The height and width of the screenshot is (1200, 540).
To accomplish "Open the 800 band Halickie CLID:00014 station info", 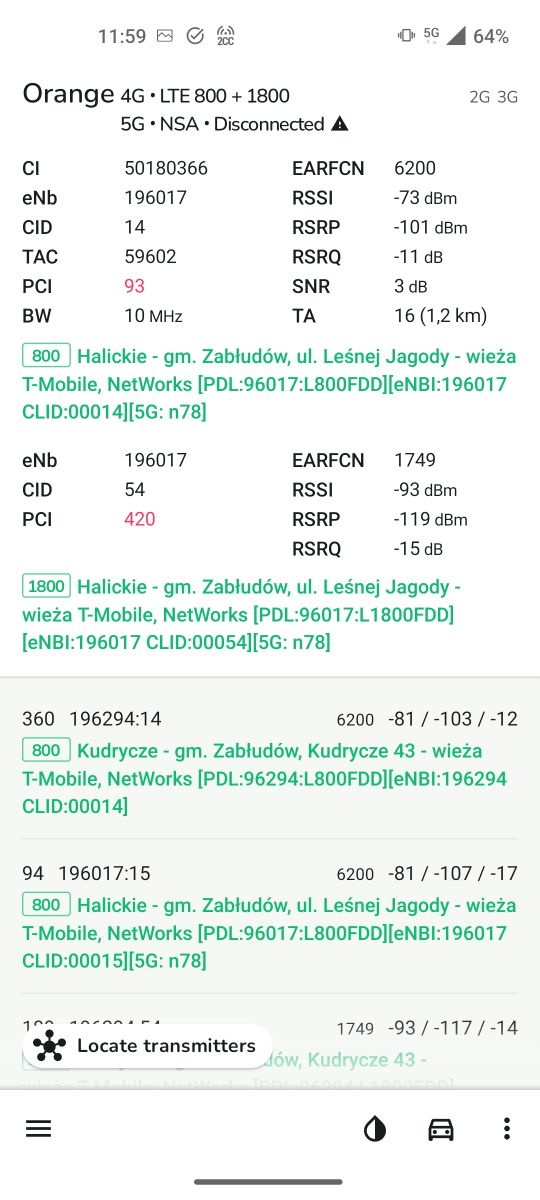I will [x=270, y=384].
